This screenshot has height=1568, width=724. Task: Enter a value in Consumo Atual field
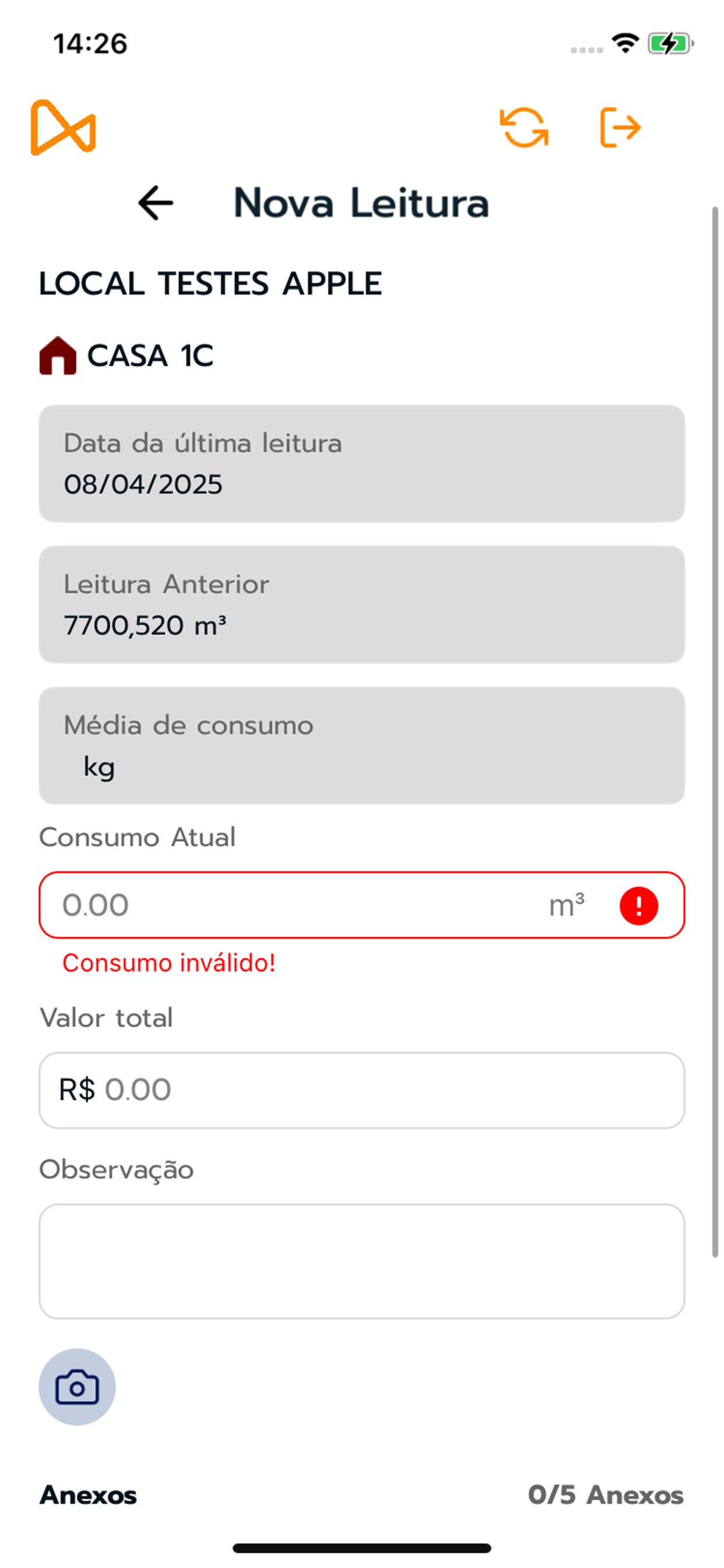pos(361,905)
